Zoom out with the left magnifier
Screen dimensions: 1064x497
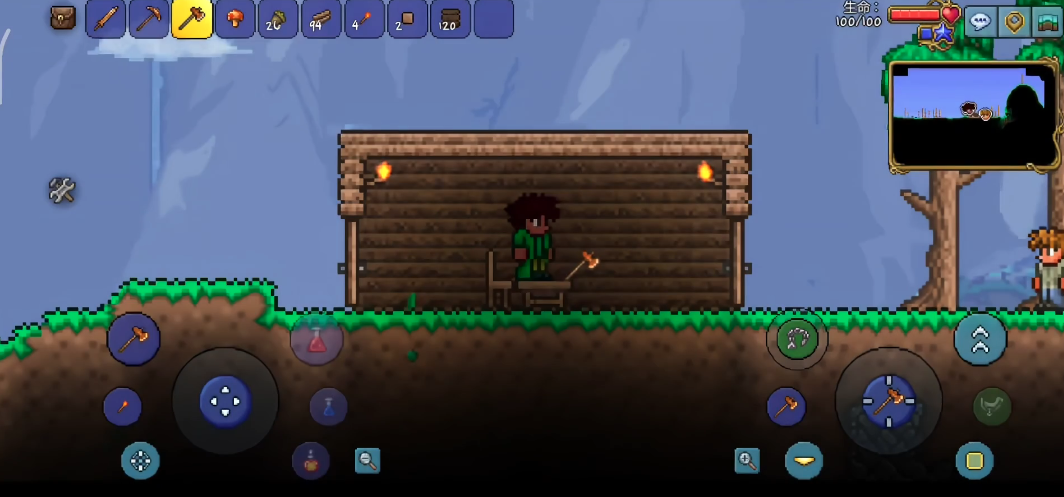[368, 460]
